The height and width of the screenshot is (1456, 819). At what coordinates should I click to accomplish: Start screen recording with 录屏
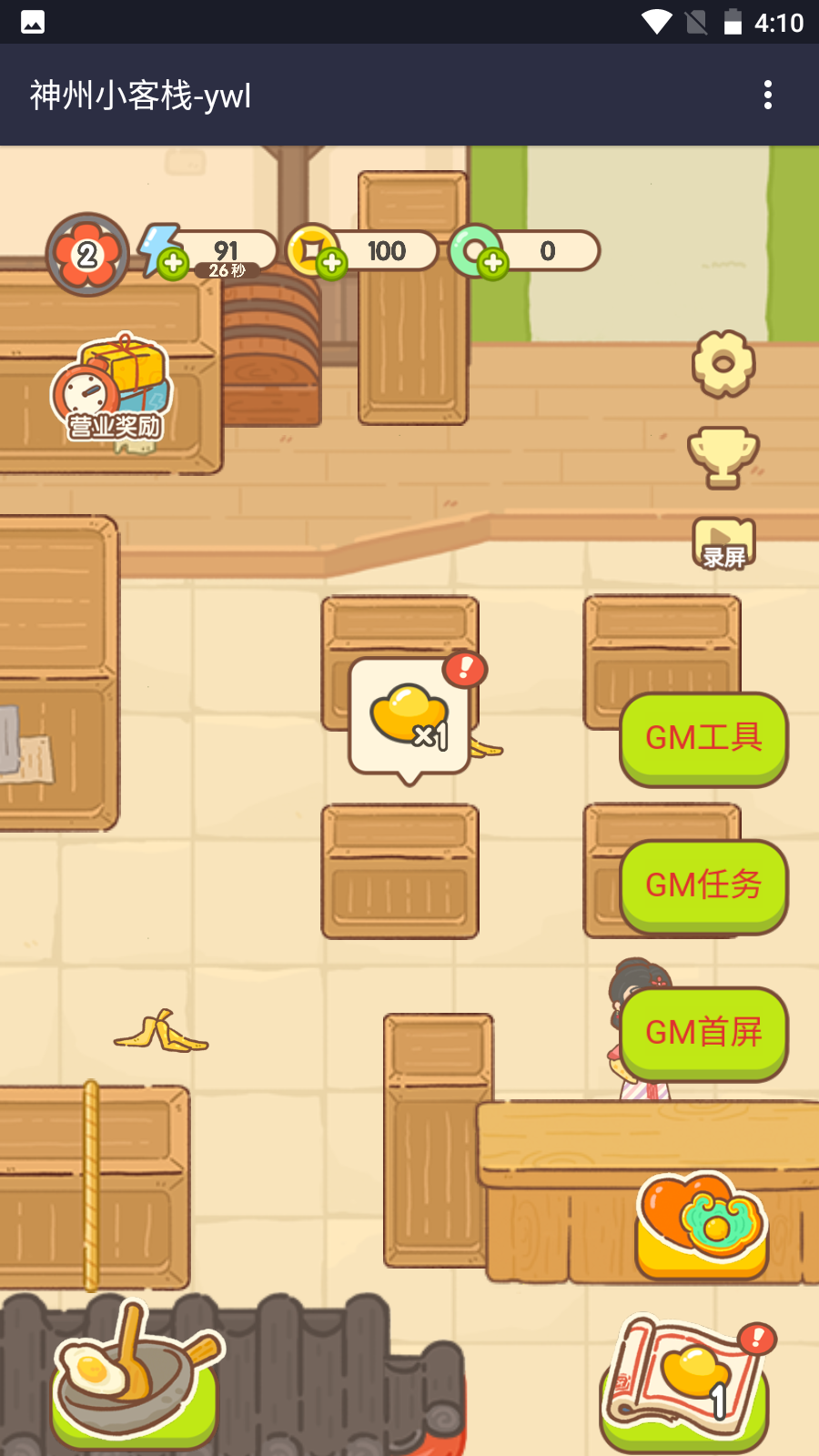point(724,544)
